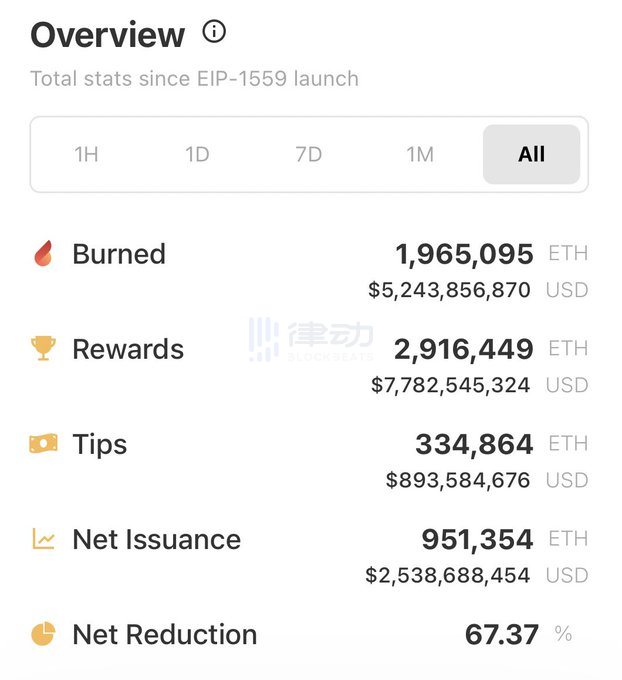This screenshot has height=680, width=622.
Task: Switch to the 1H time range
Action: (86, 154)
